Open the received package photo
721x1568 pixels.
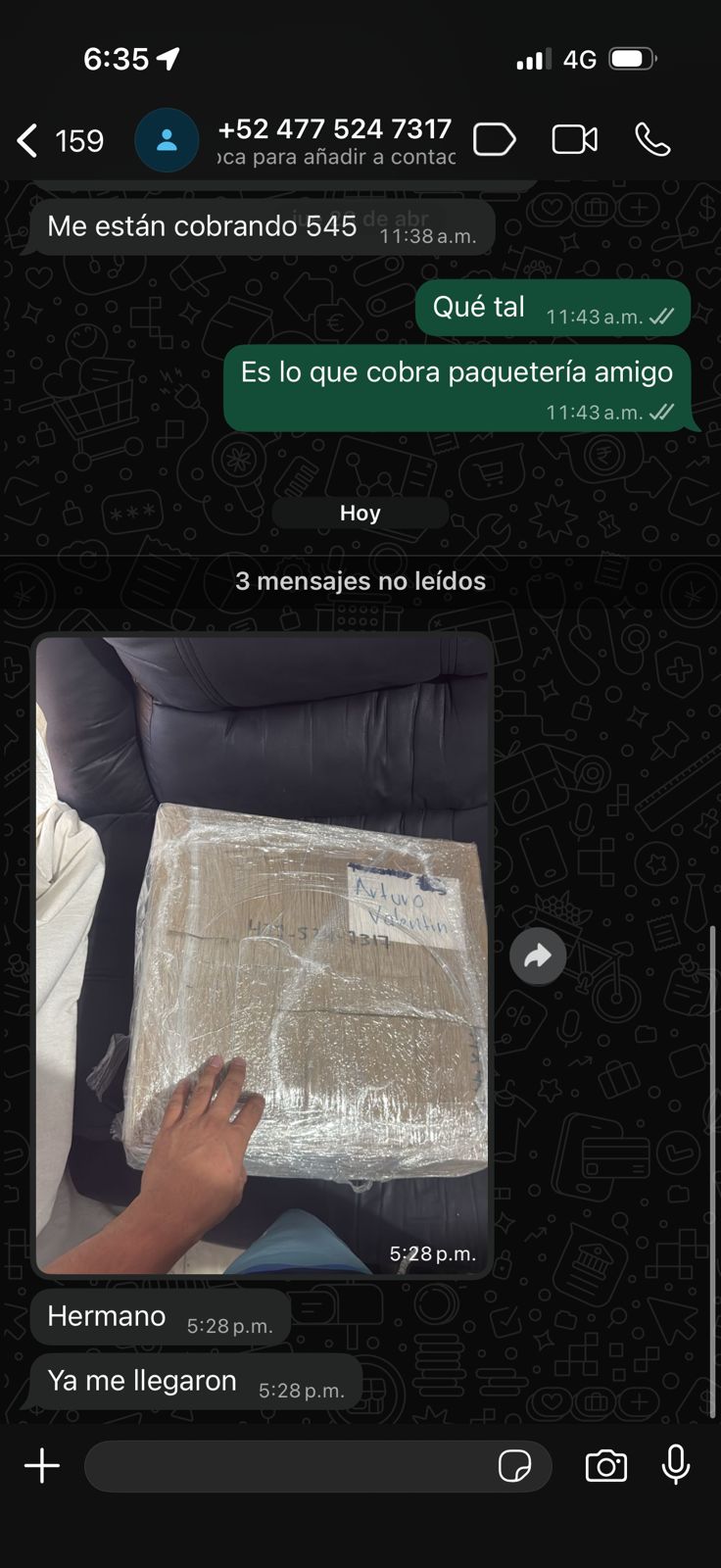[x=263, y=955]
